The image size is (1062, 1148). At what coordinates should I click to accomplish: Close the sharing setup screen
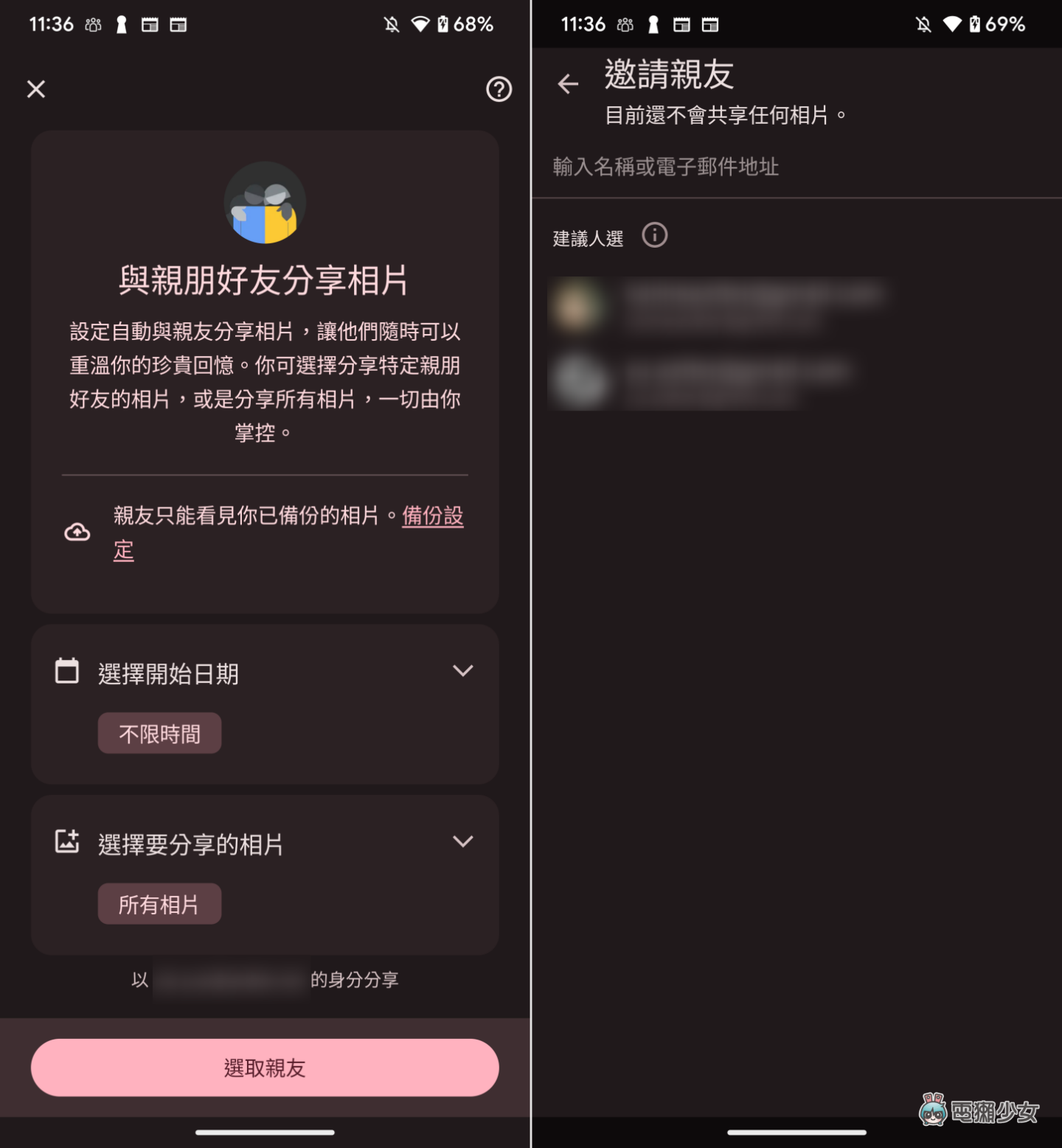click(x=35, y=88)
